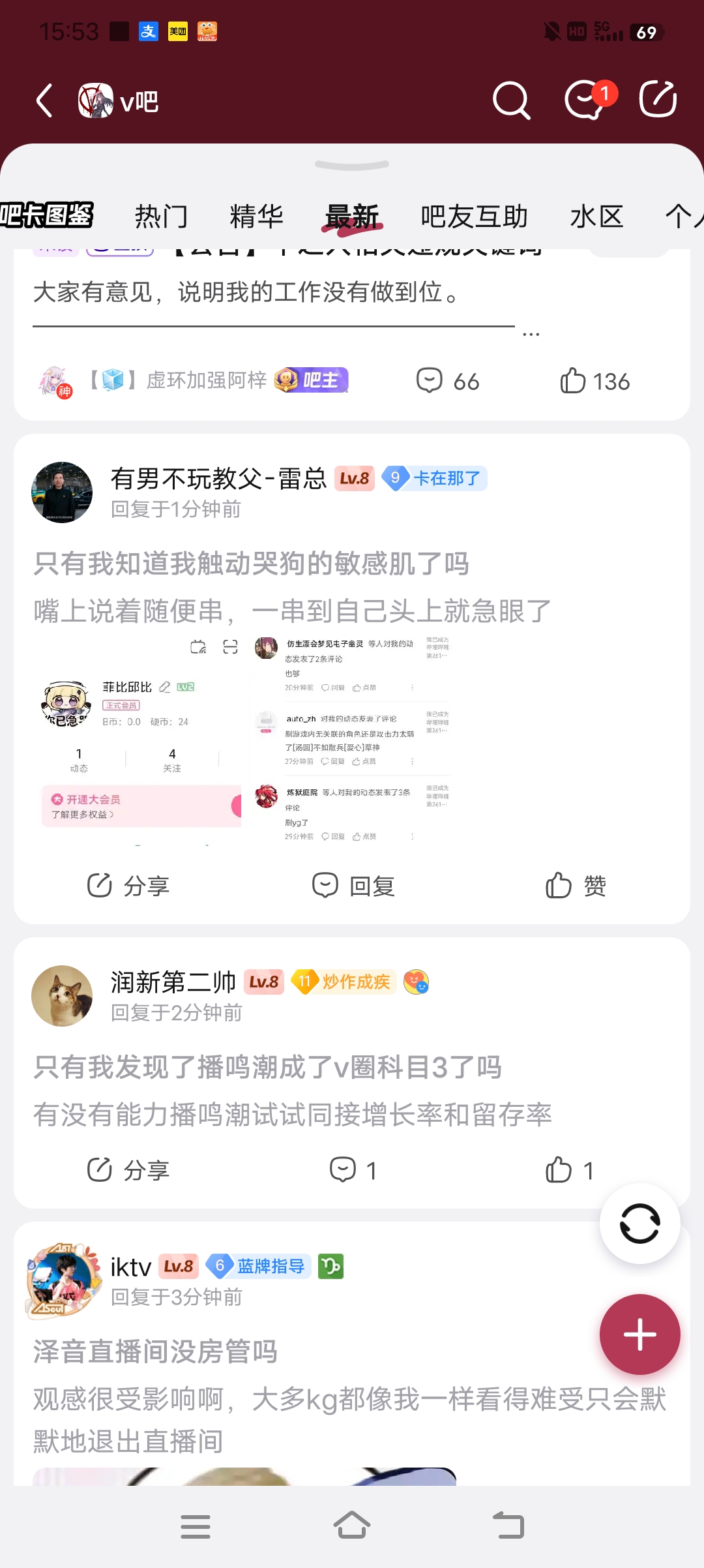Screen dimensions: 704x1568
Task: Like the pinned post with 136 likes
Action: [594, 381]
